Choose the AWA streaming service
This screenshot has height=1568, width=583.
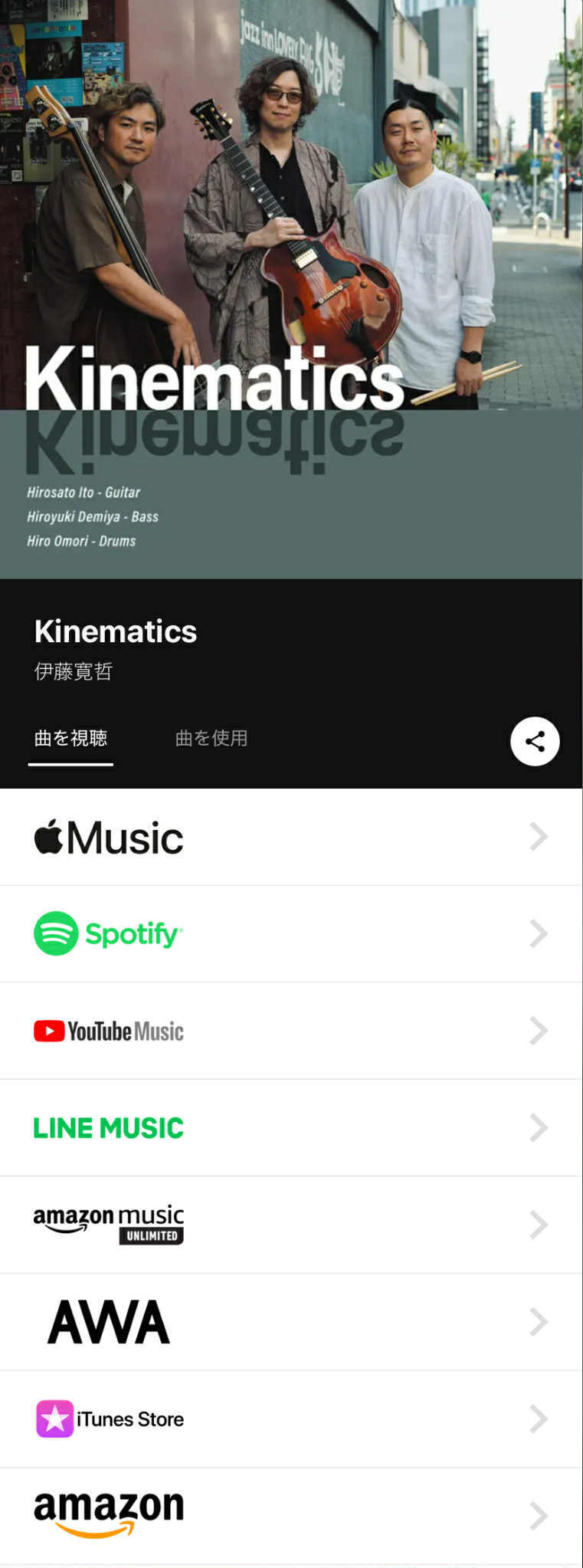[x=291, y=1322]
